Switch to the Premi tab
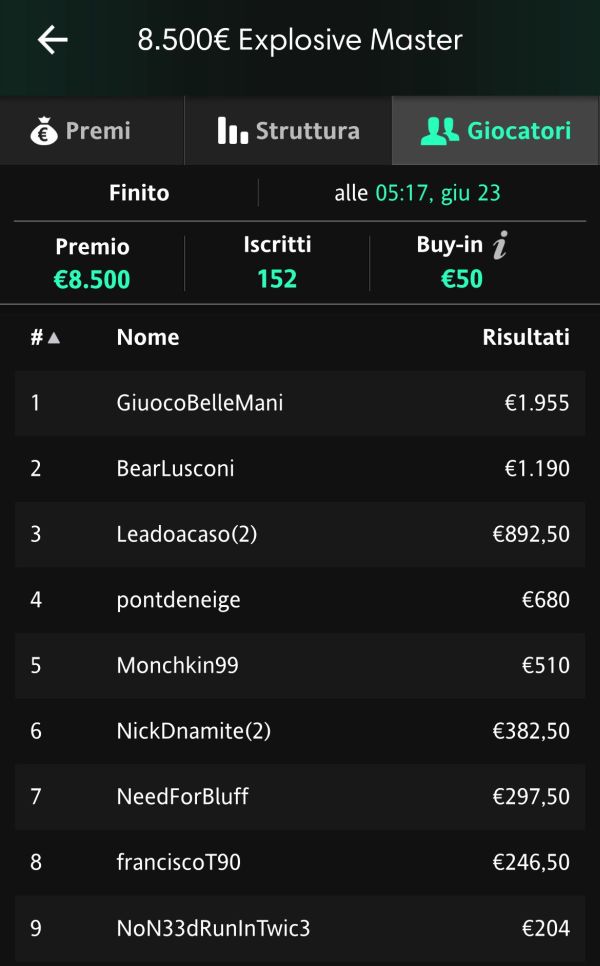The image size is (600, 966). tap(92, 131)
